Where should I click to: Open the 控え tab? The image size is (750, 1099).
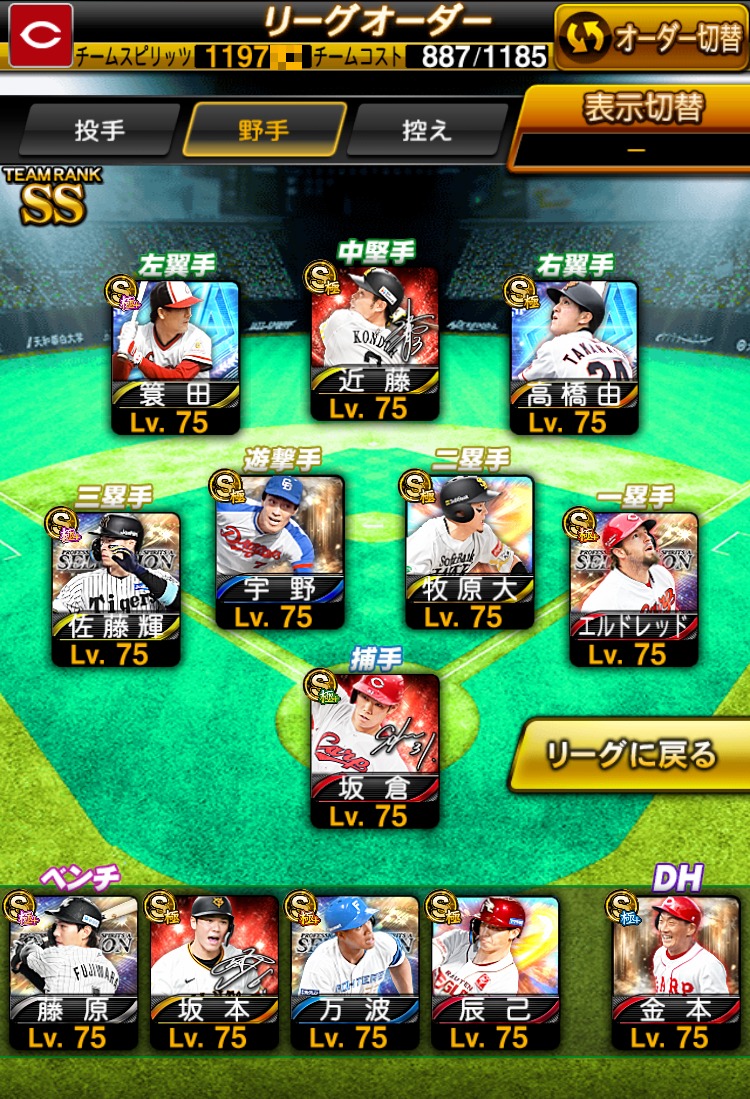(x=427, y=131)
